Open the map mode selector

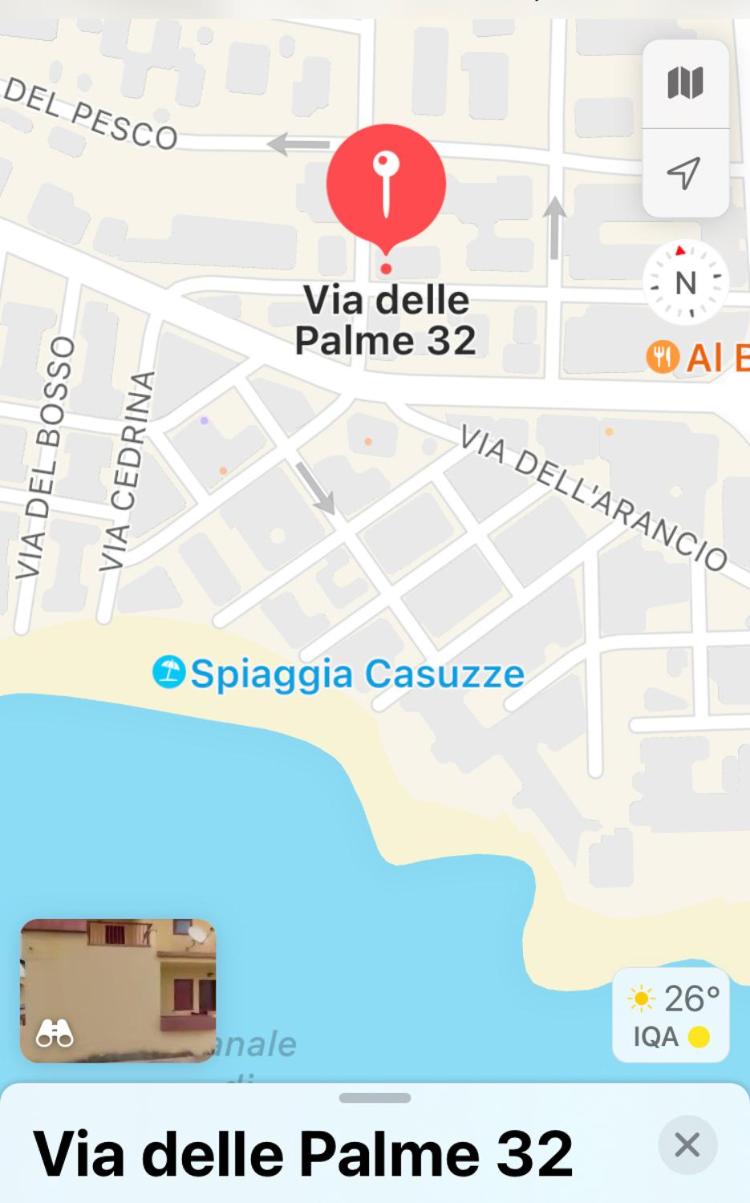click(685, 84)
